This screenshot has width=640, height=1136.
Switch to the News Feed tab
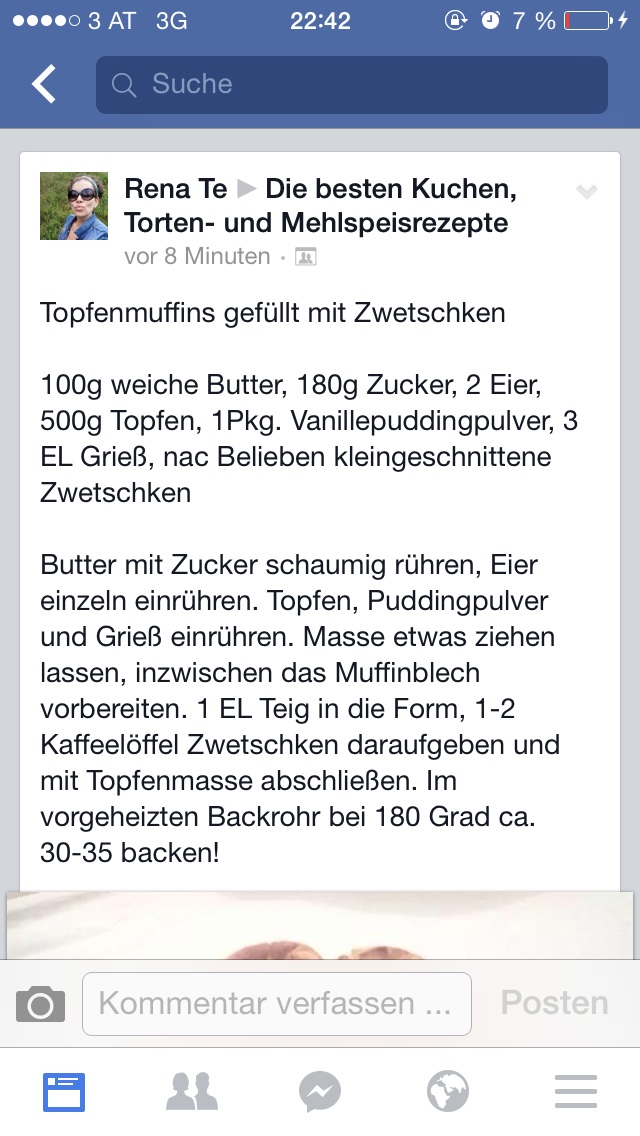64,1092
